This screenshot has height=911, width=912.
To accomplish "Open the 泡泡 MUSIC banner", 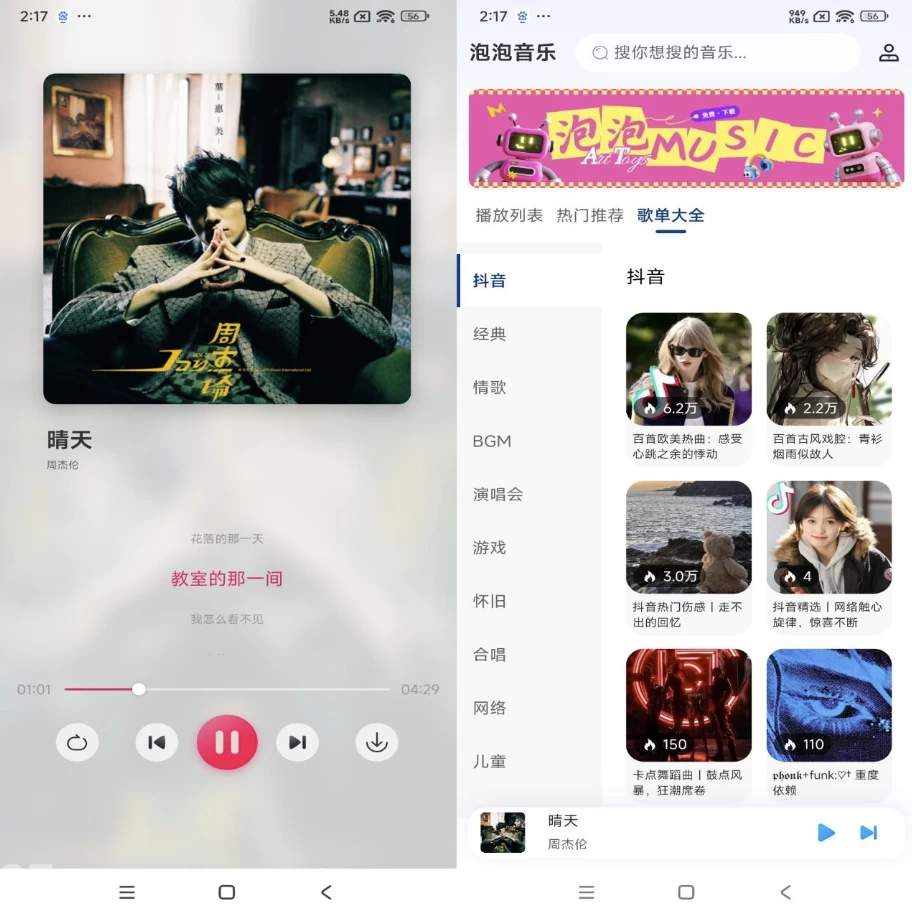I will 686,138.
